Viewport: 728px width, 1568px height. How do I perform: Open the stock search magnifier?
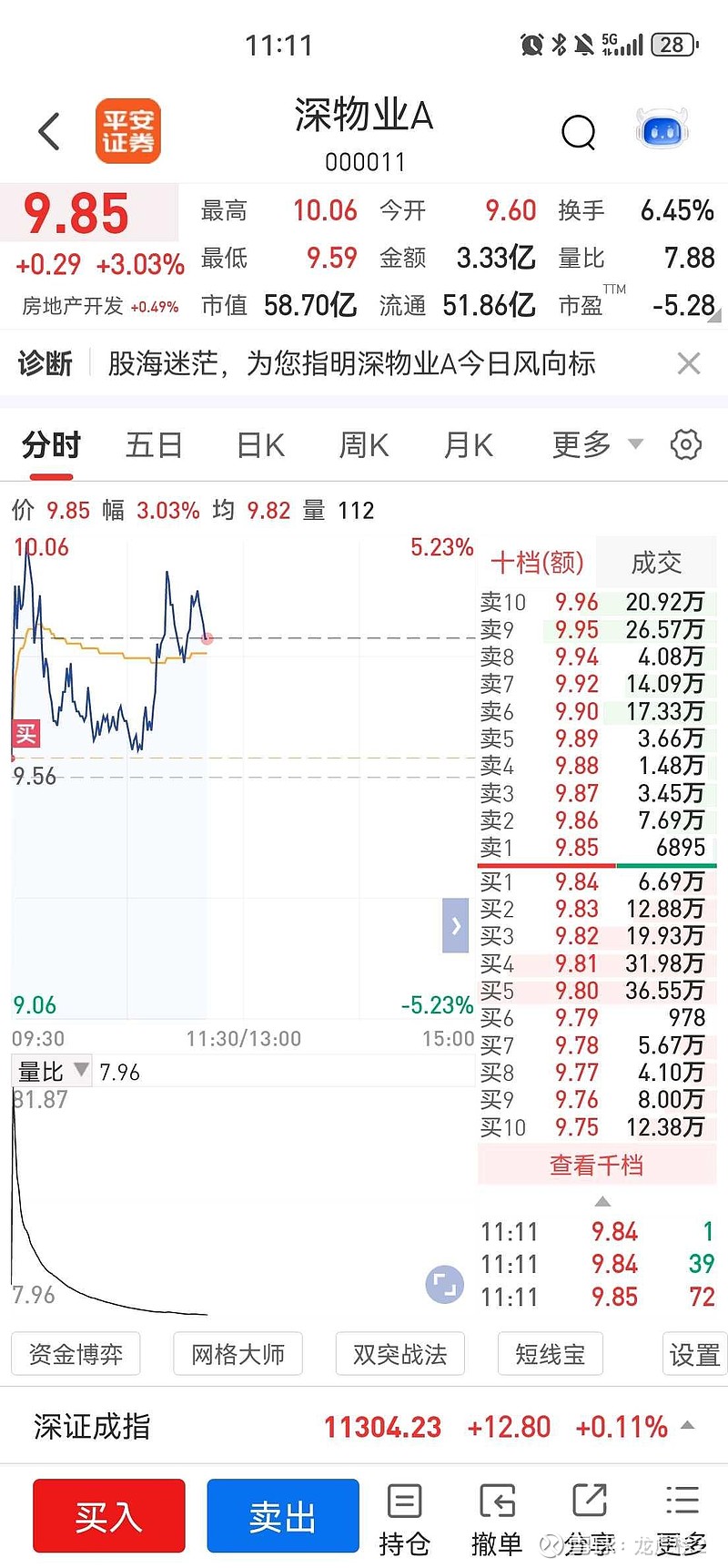[x=578, y=133]
